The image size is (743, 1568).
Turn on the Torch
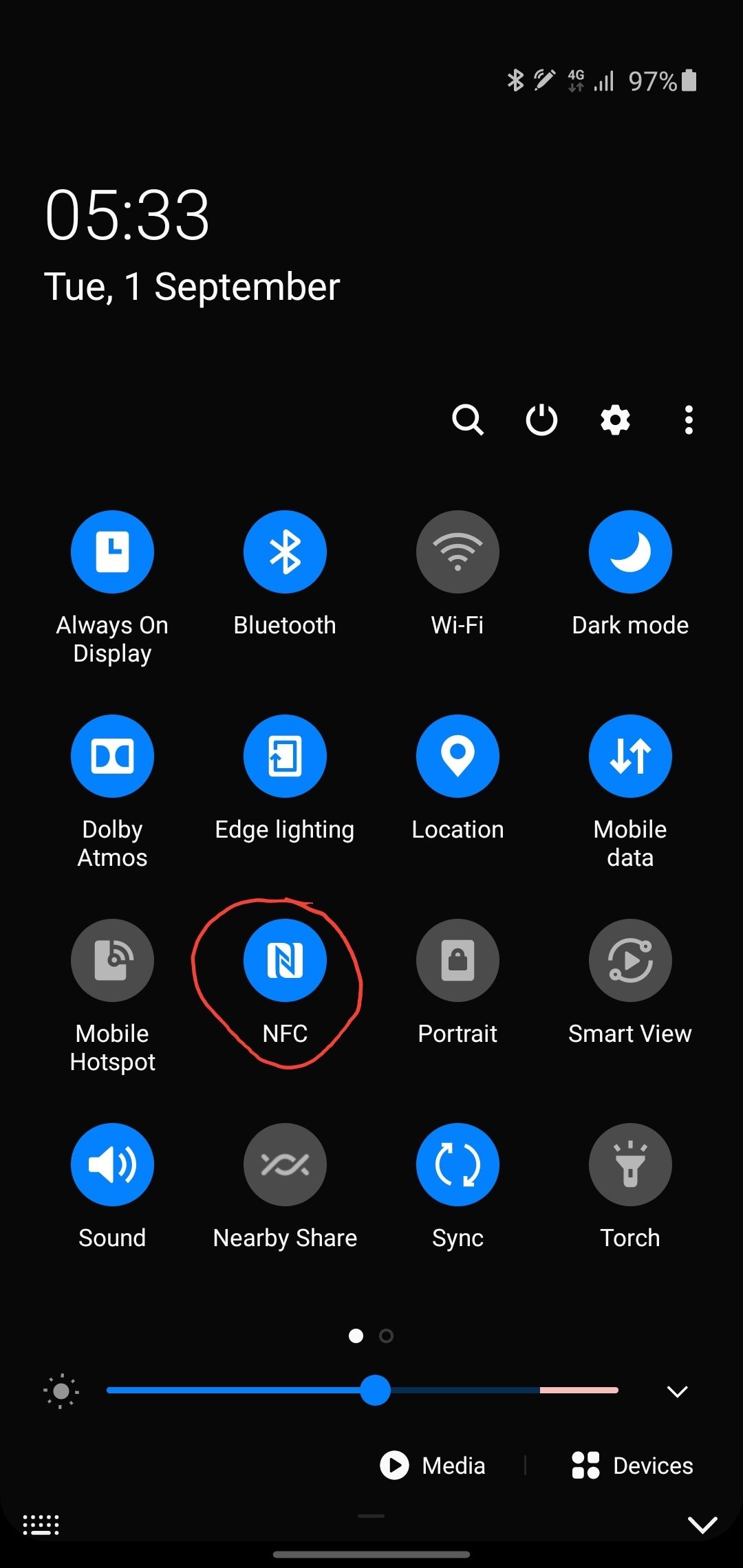tap(630, 1164)
